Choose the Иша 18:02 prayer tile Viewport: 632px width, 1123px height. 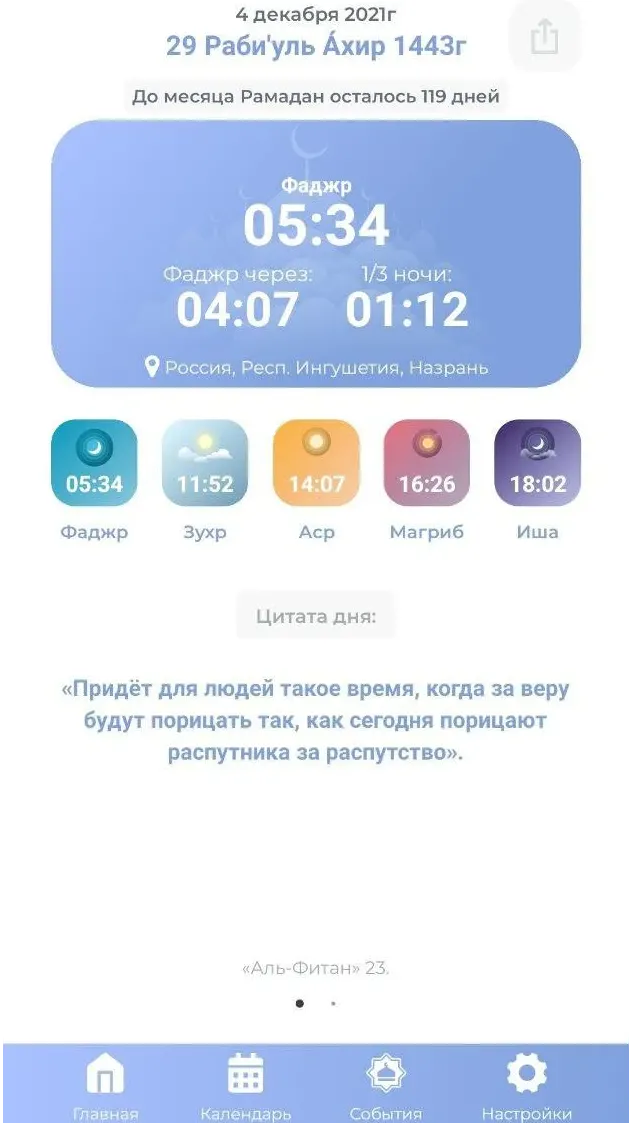pyautogui.click(x=537, y=463)
